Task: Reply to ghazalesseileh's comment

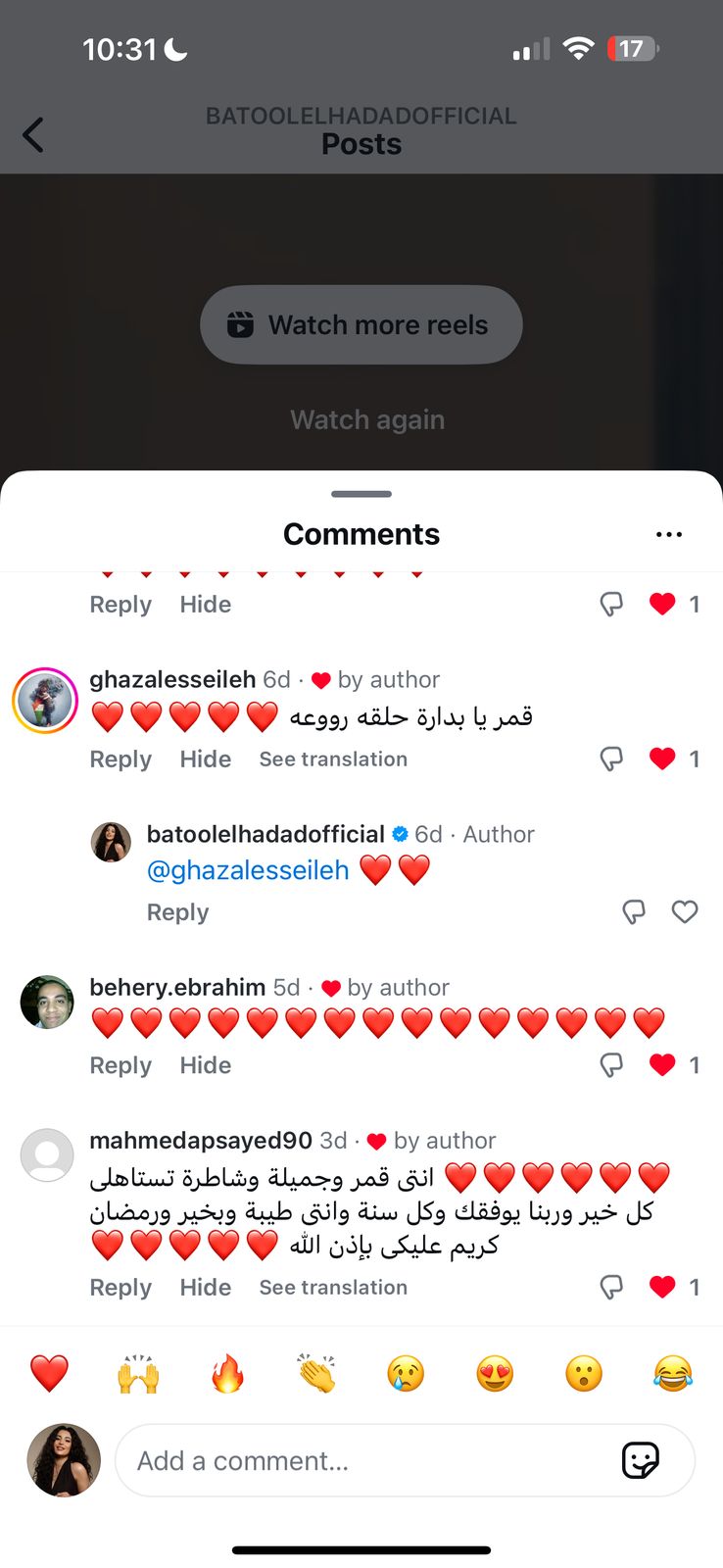Action: (120, 759)
